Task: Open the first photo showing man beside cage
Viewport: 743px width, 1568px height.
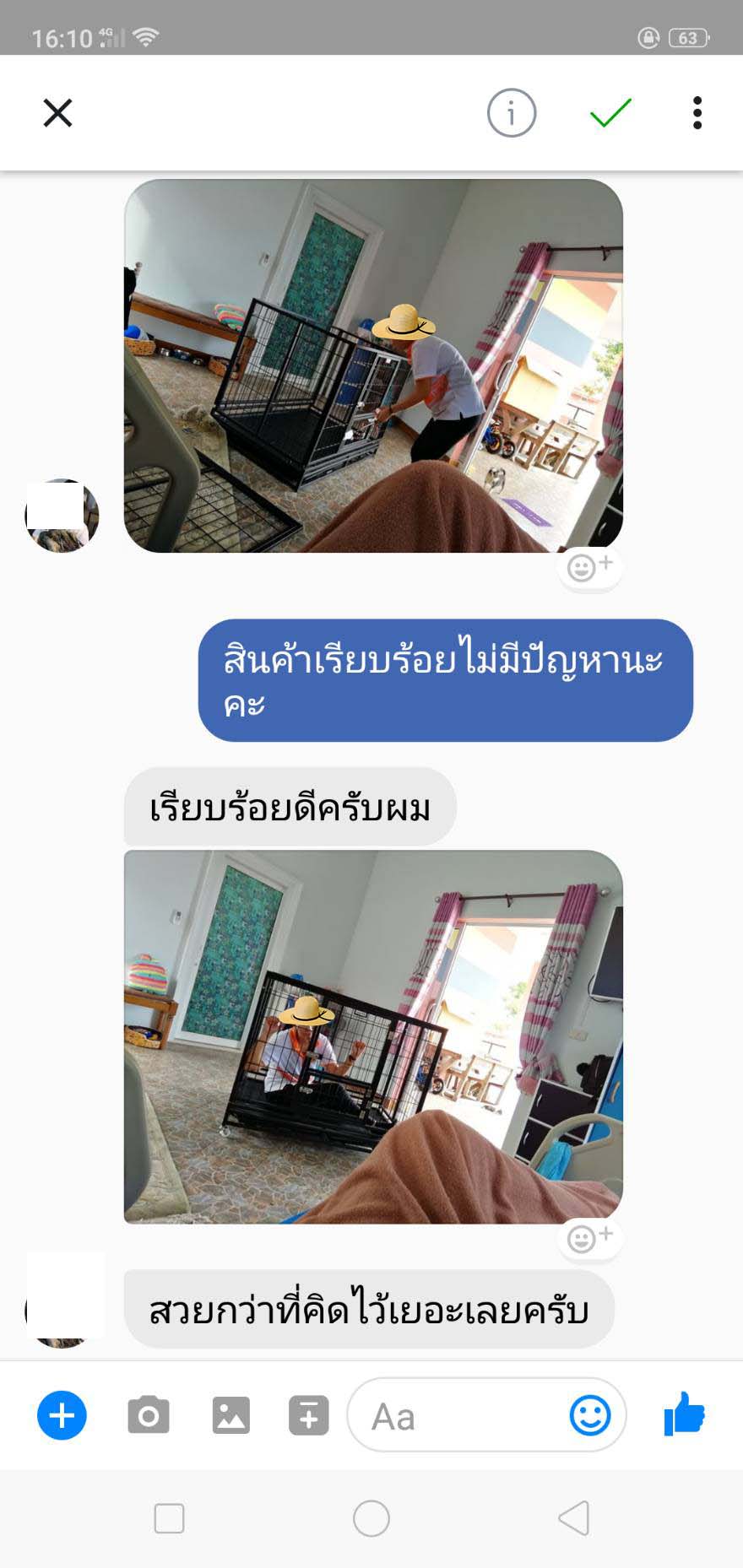Action: [x=373, y=365]
